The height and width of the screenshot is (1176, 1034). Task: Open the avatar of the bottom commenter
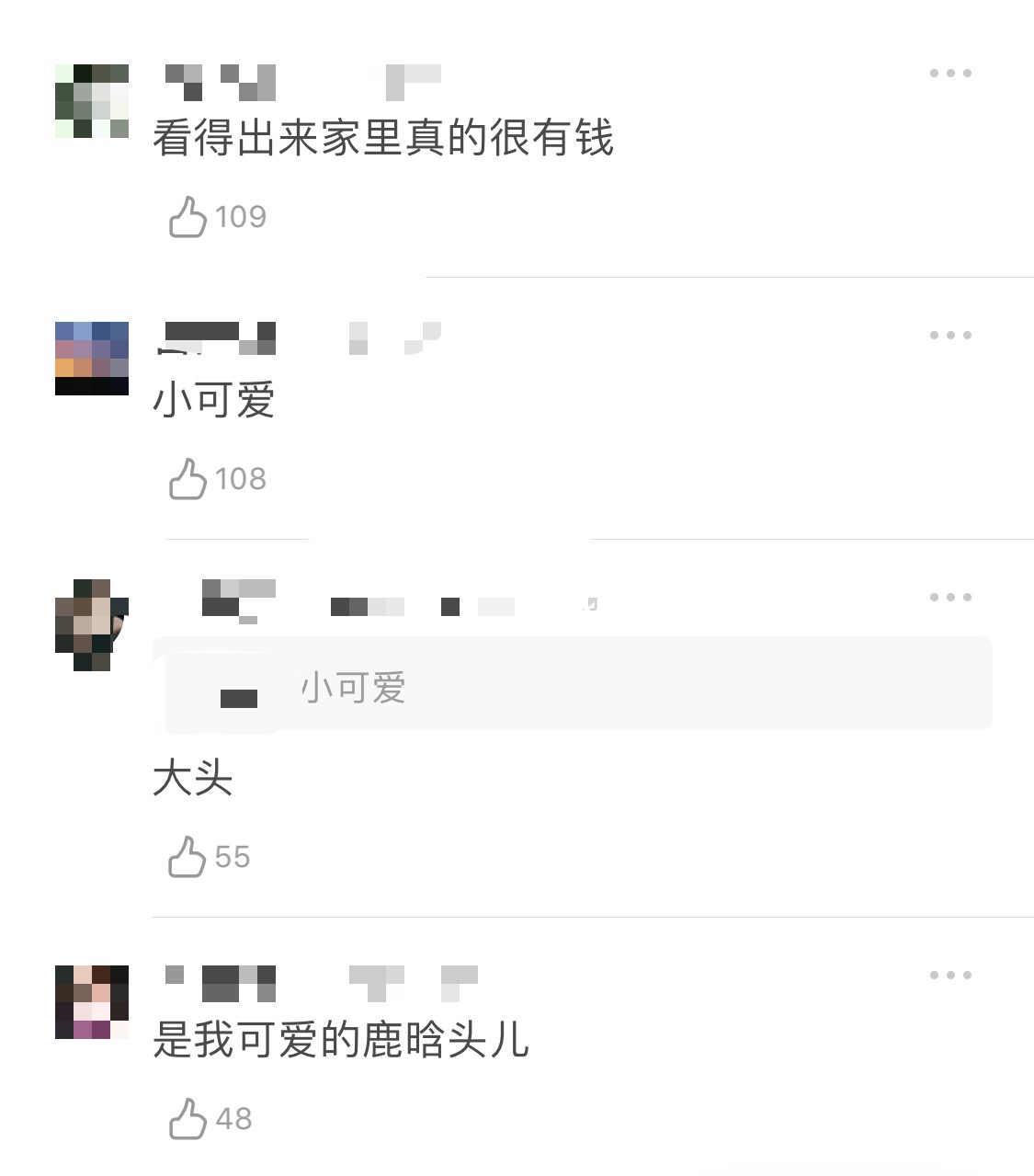(92, 1004)
